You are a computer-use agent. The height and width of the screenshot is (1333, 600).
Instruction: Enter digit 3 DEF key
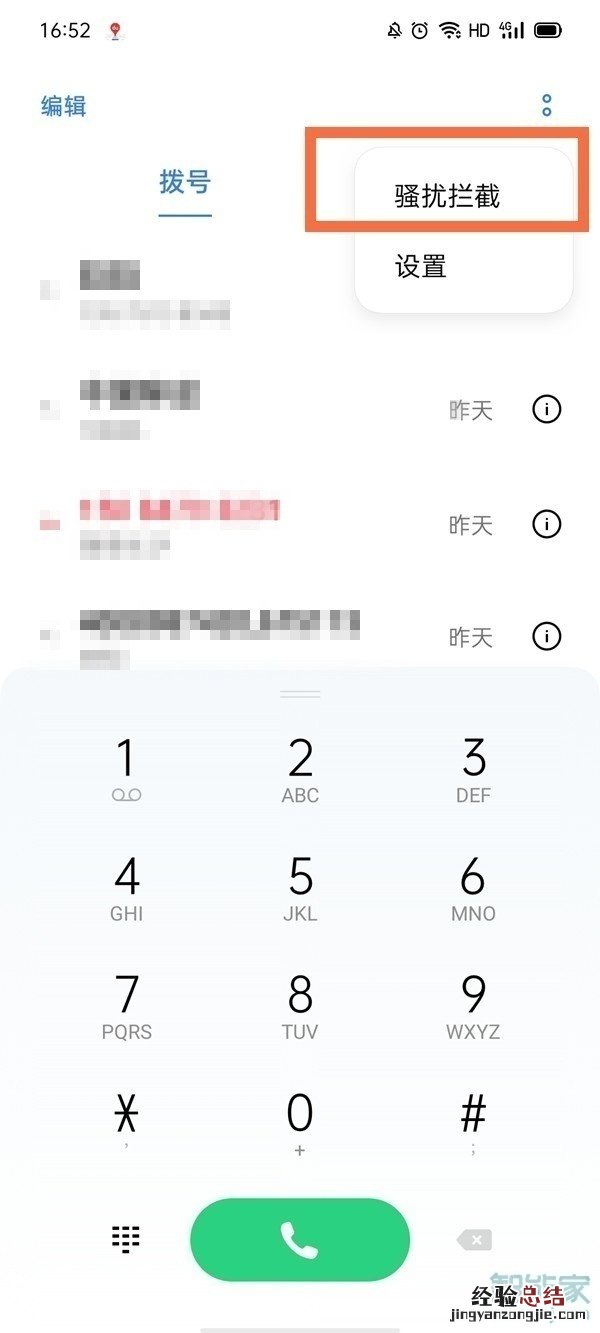473,770
